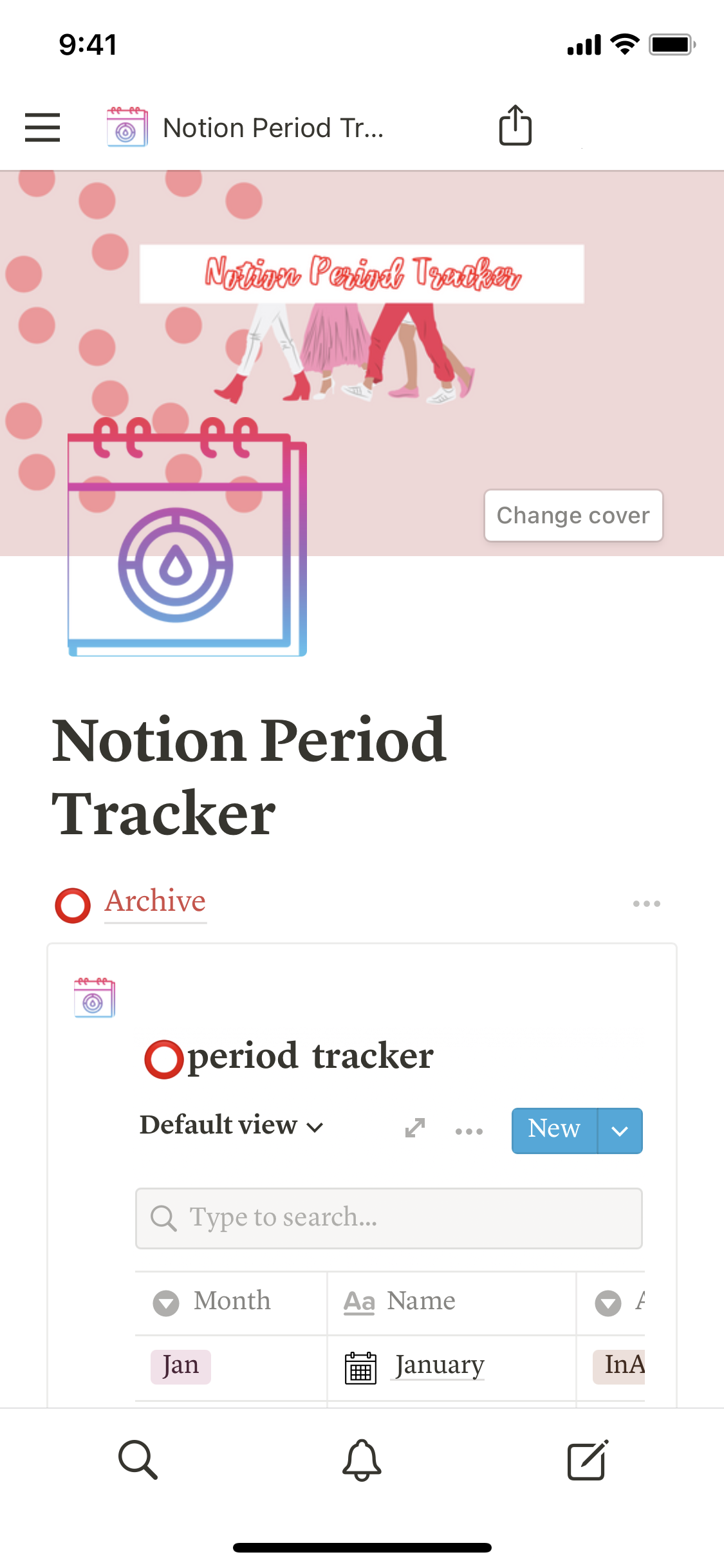
Task: Open the period tracker database full page
Action: 415,1128
